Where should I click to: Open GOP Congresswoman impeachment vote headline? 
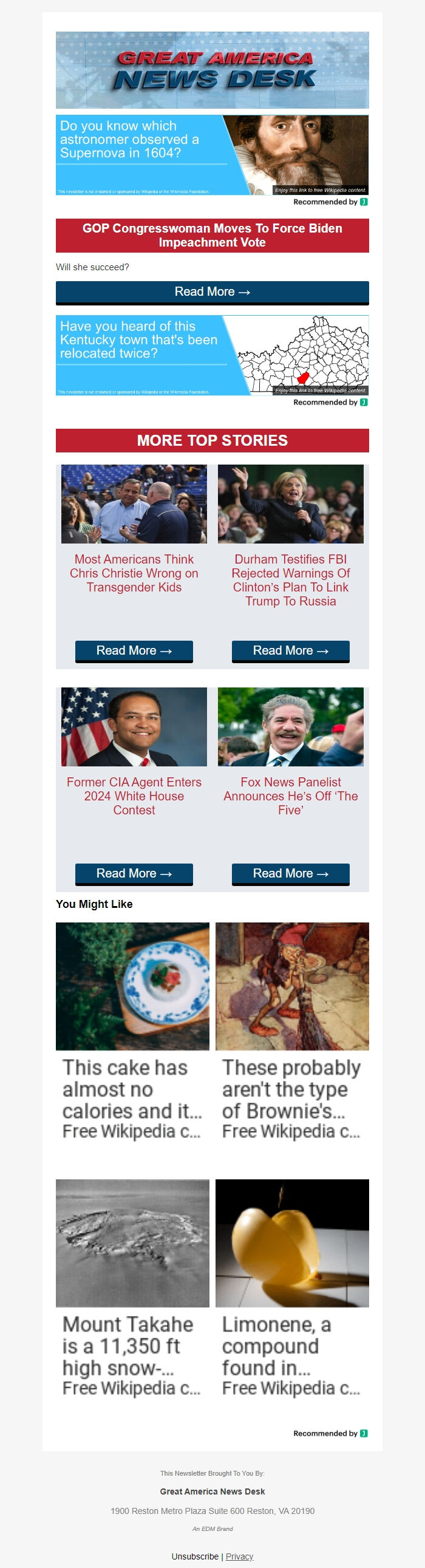click(212, 236)
